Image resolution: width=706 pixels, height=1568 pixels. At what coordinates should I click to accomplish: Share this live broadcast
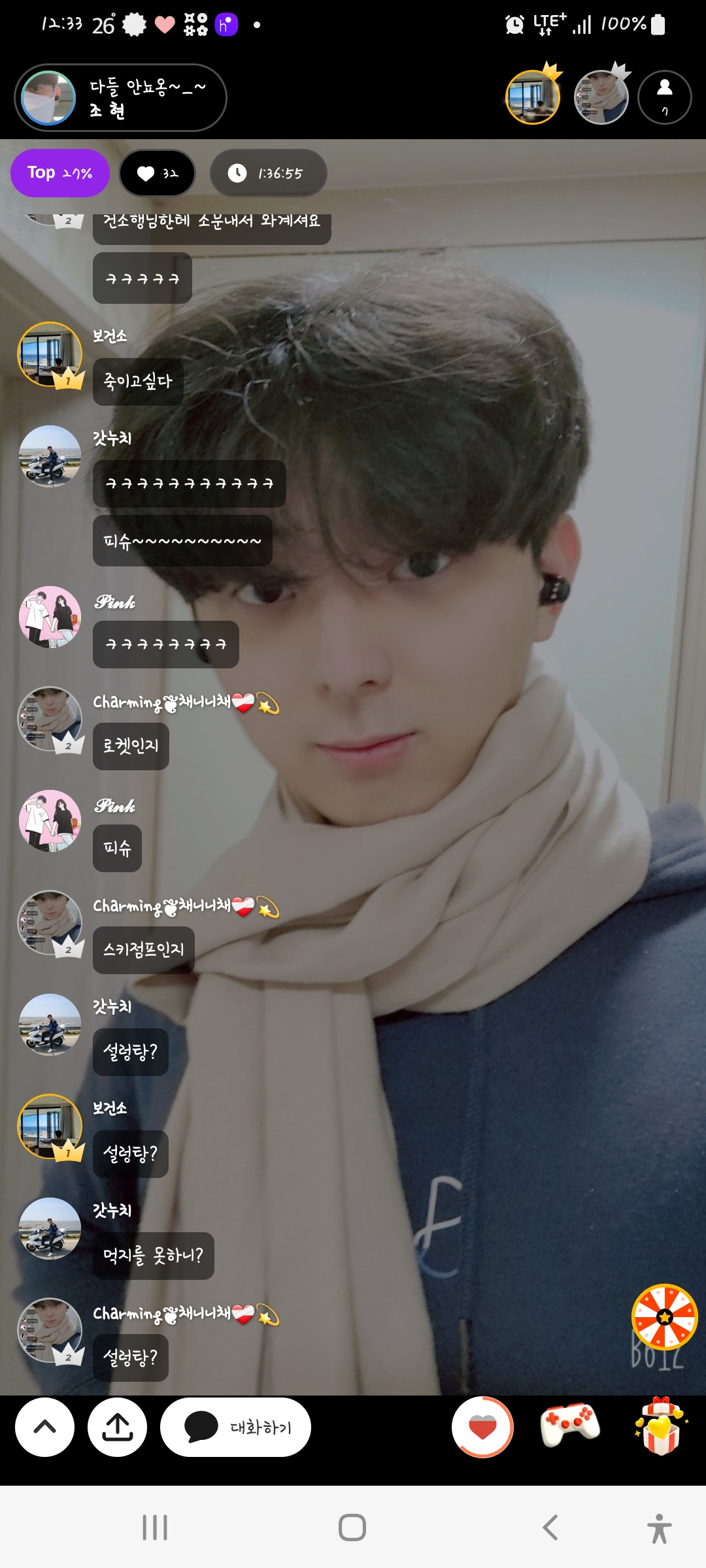point(118,1427)
